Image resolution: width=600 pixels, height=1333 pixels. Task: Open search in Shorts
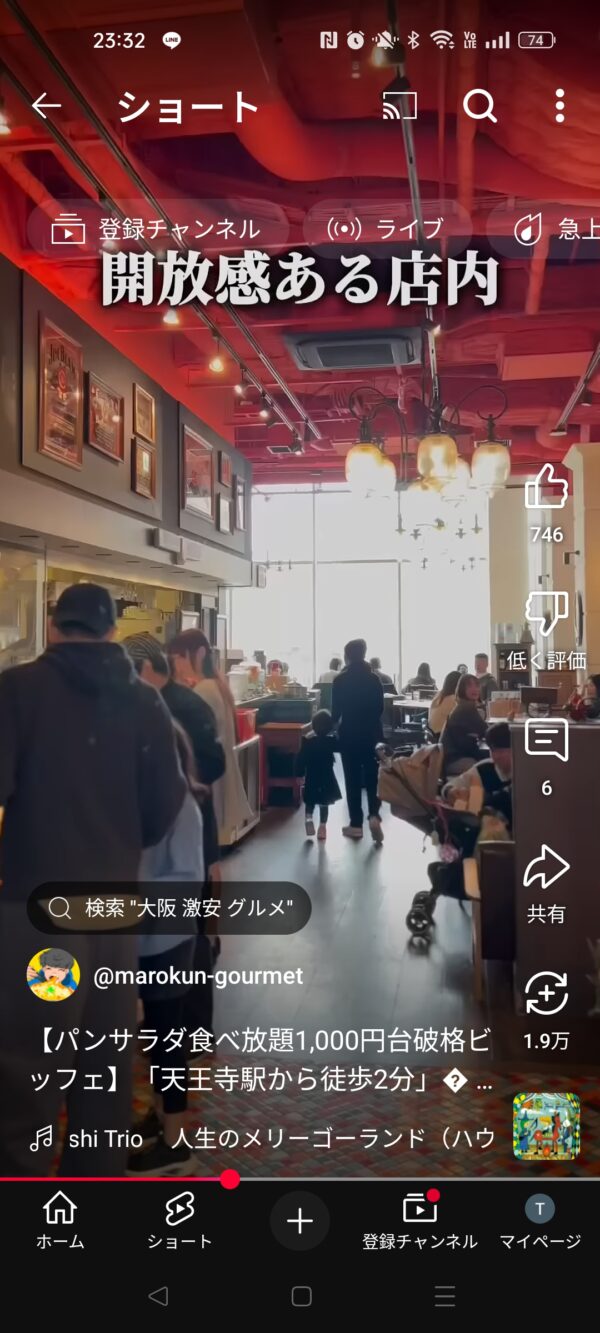(480, 106)
